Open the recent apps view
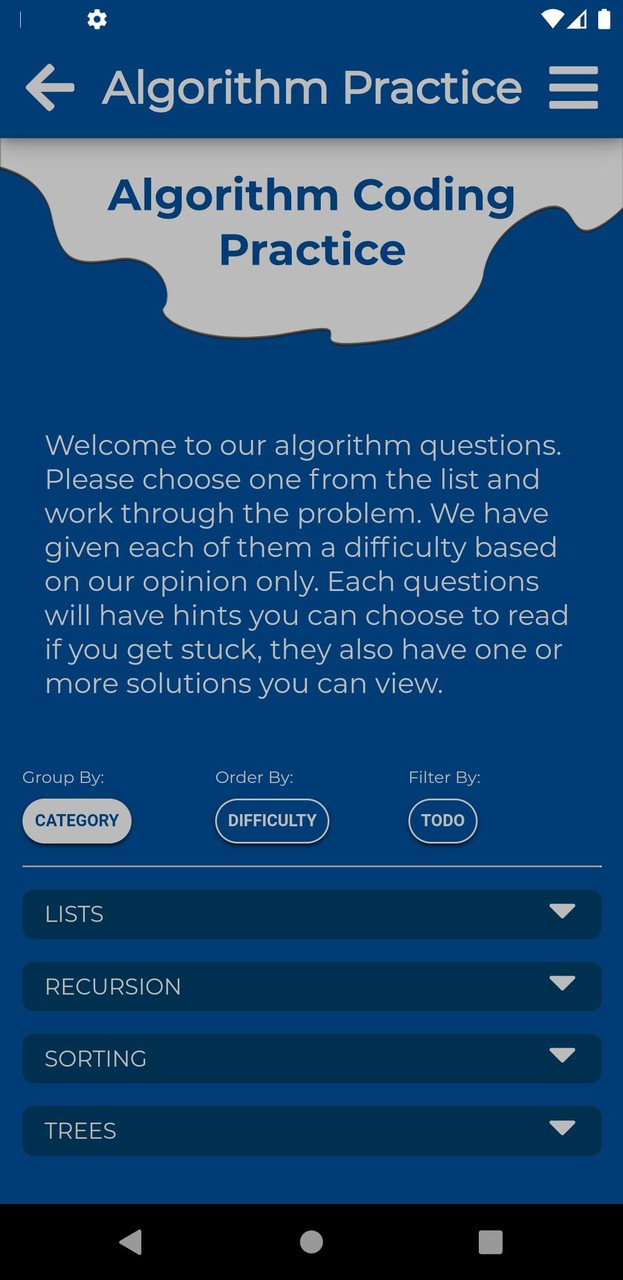 [490, 1242]
